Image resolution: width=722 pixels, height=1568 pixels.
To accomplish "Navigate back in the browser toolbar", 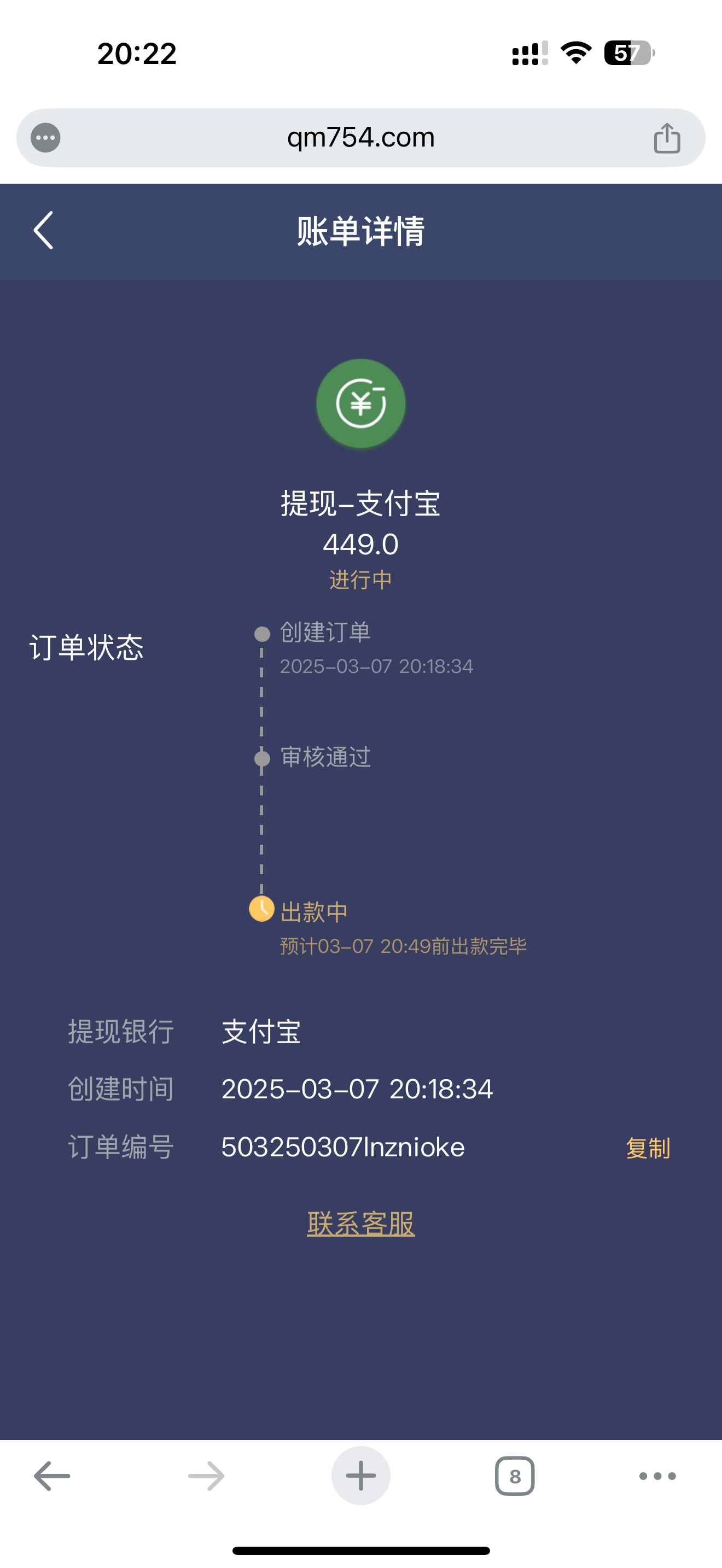I will tap(52, 1476).
